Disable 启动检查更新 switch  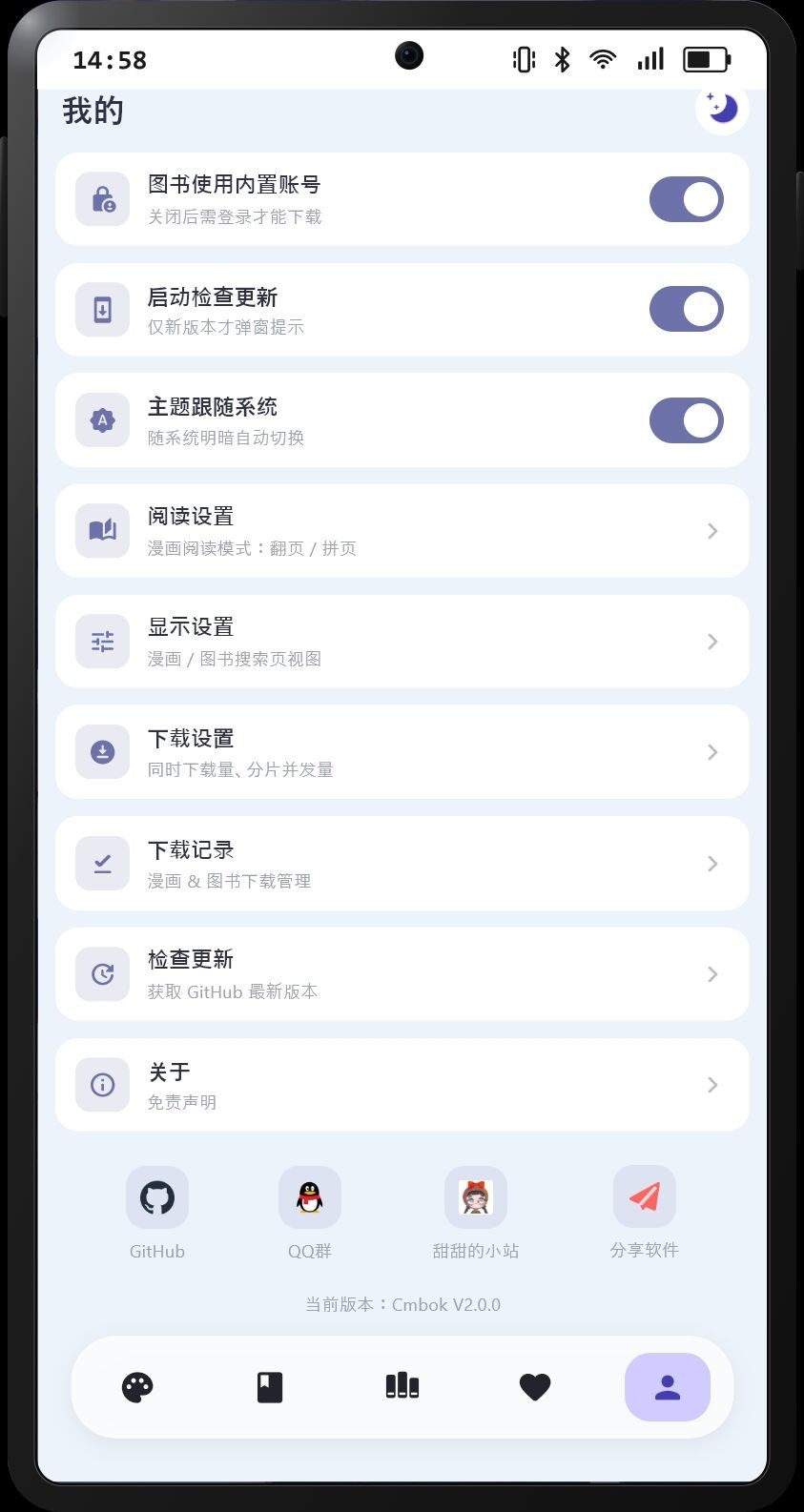686,309
